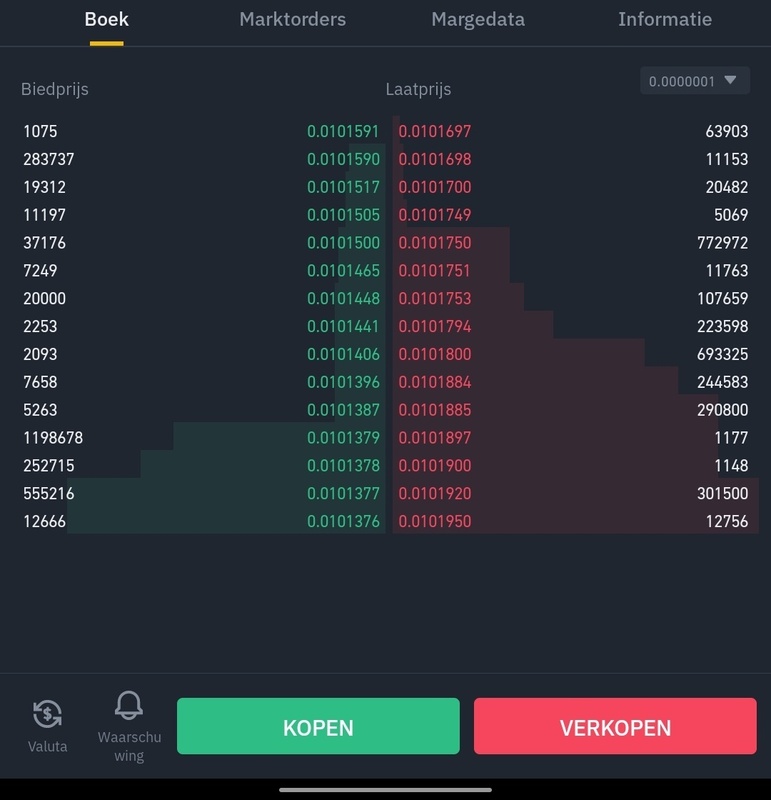Image resolution: width=771 pixels, height=800 pixels.
Task: Open the Margedata tab
Action: (x=477, y=19)
